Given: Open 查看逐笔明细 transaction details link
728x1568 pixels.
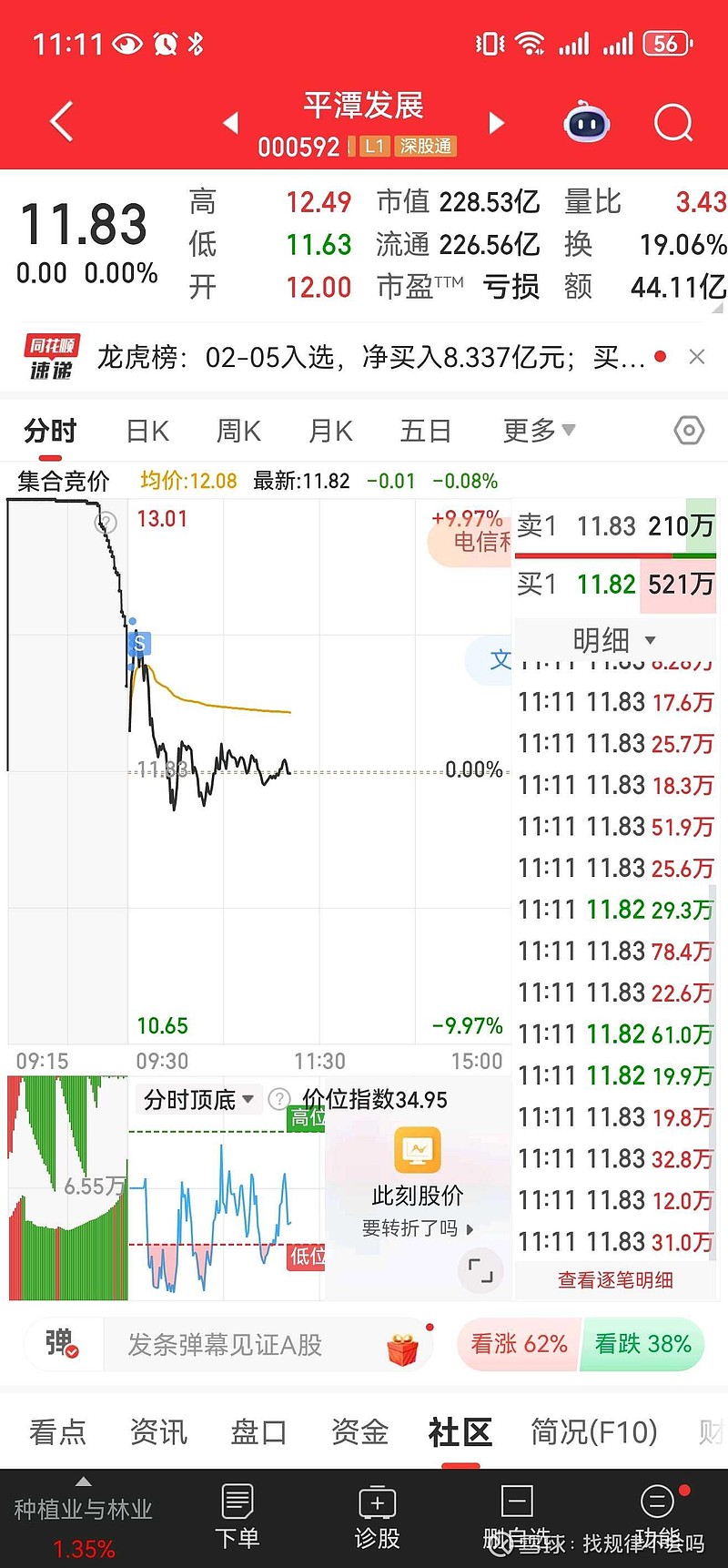Looking at the screenshot, I should tap(615, 1281).
